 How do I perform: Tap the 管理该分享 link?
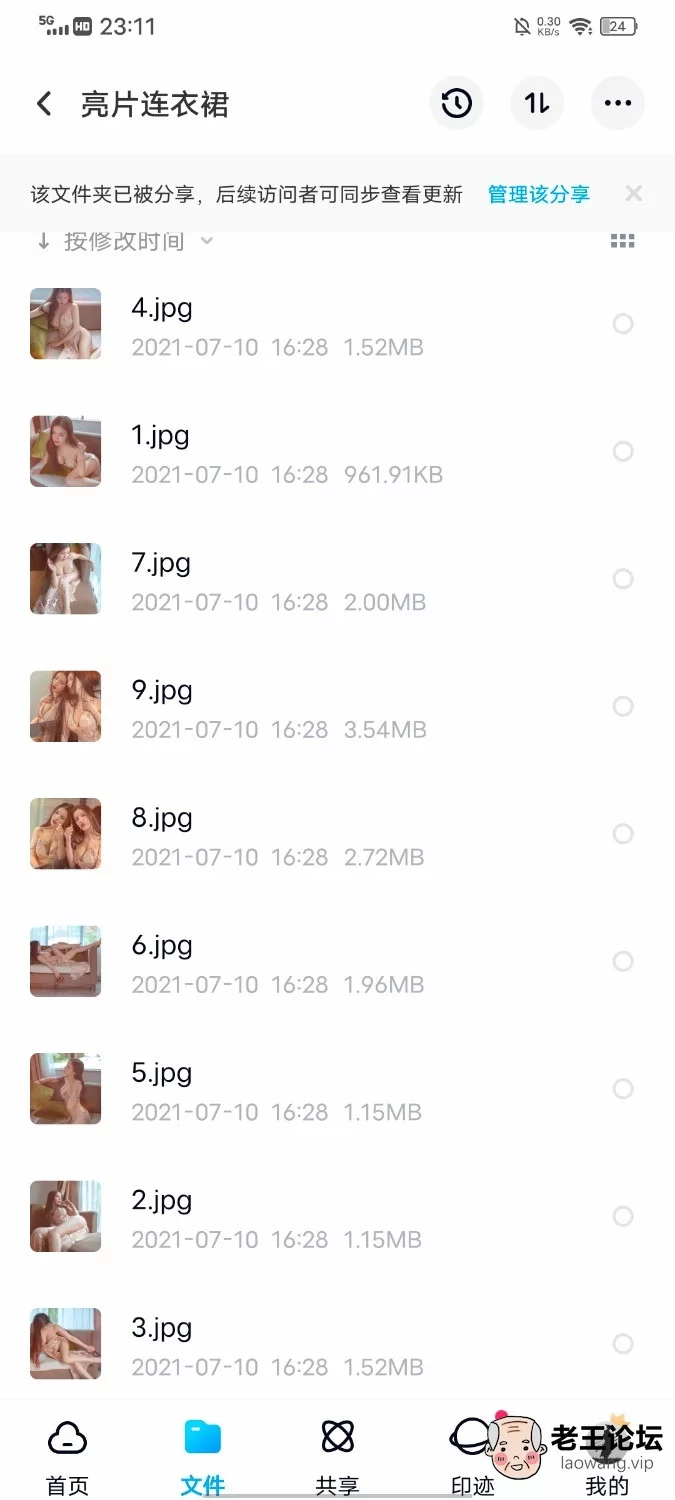pos(539,194)
